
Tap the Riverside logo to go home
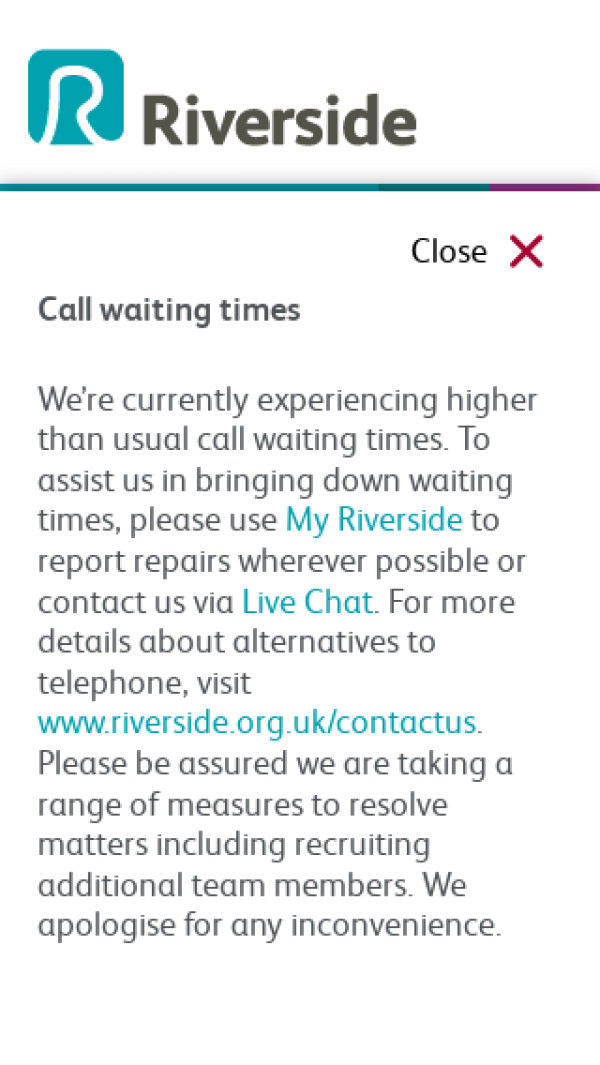pos(222,98)
